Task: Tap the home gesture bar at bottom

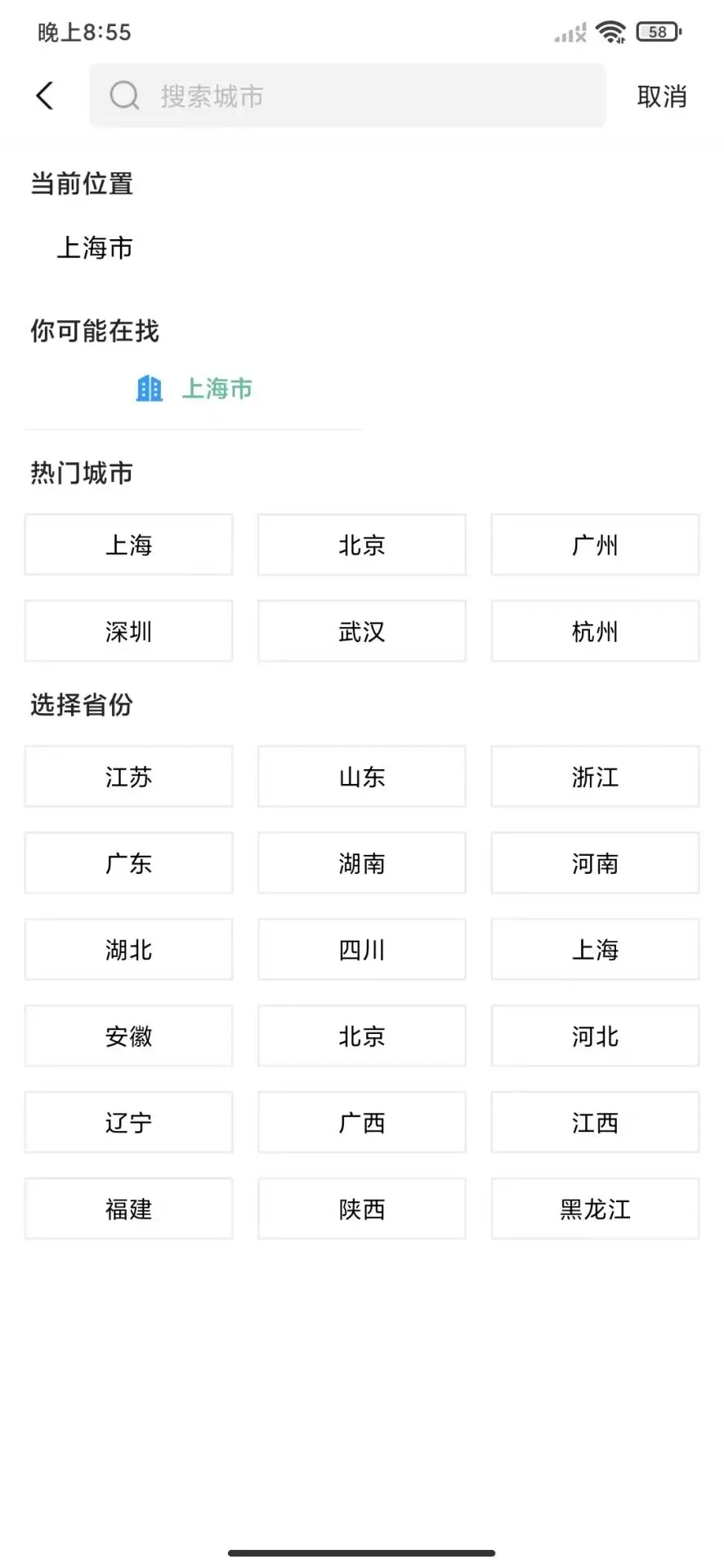Action: pyautogui.click(x=362, y=1551)
